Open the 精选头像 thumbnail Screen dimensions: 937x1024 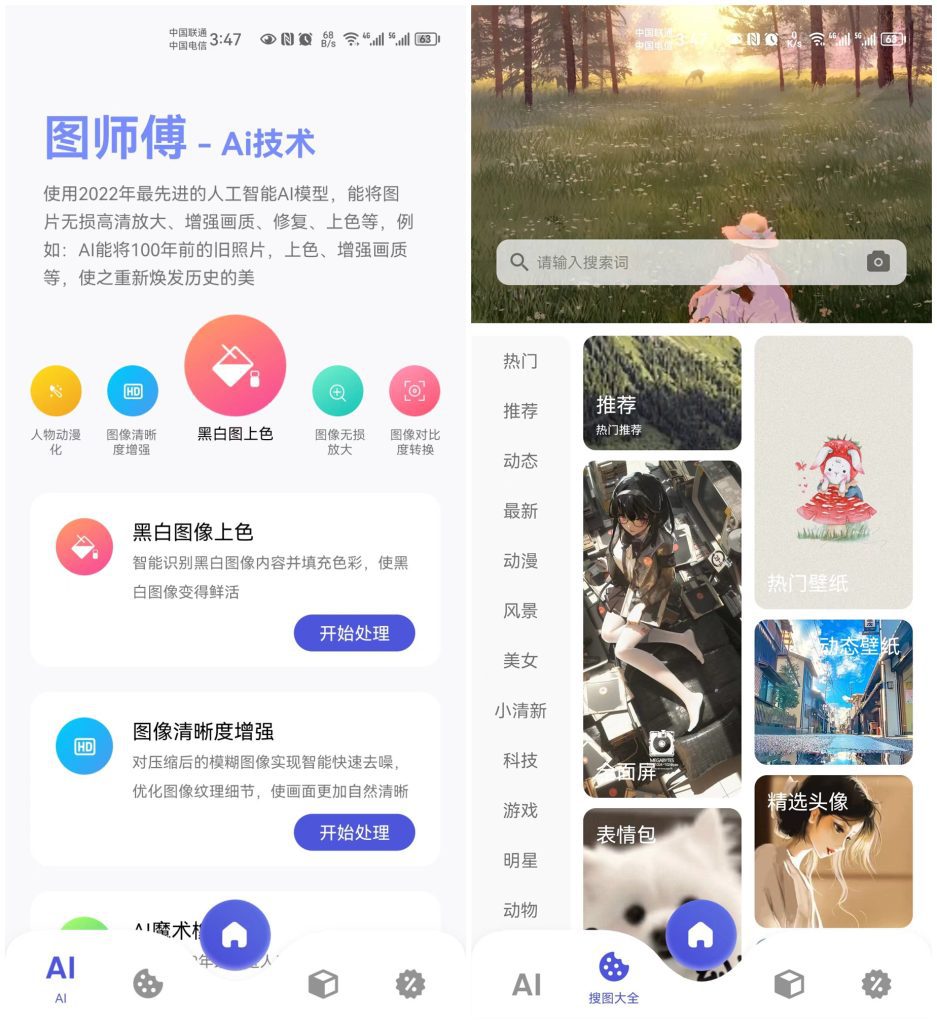click(x=833, y=852)
